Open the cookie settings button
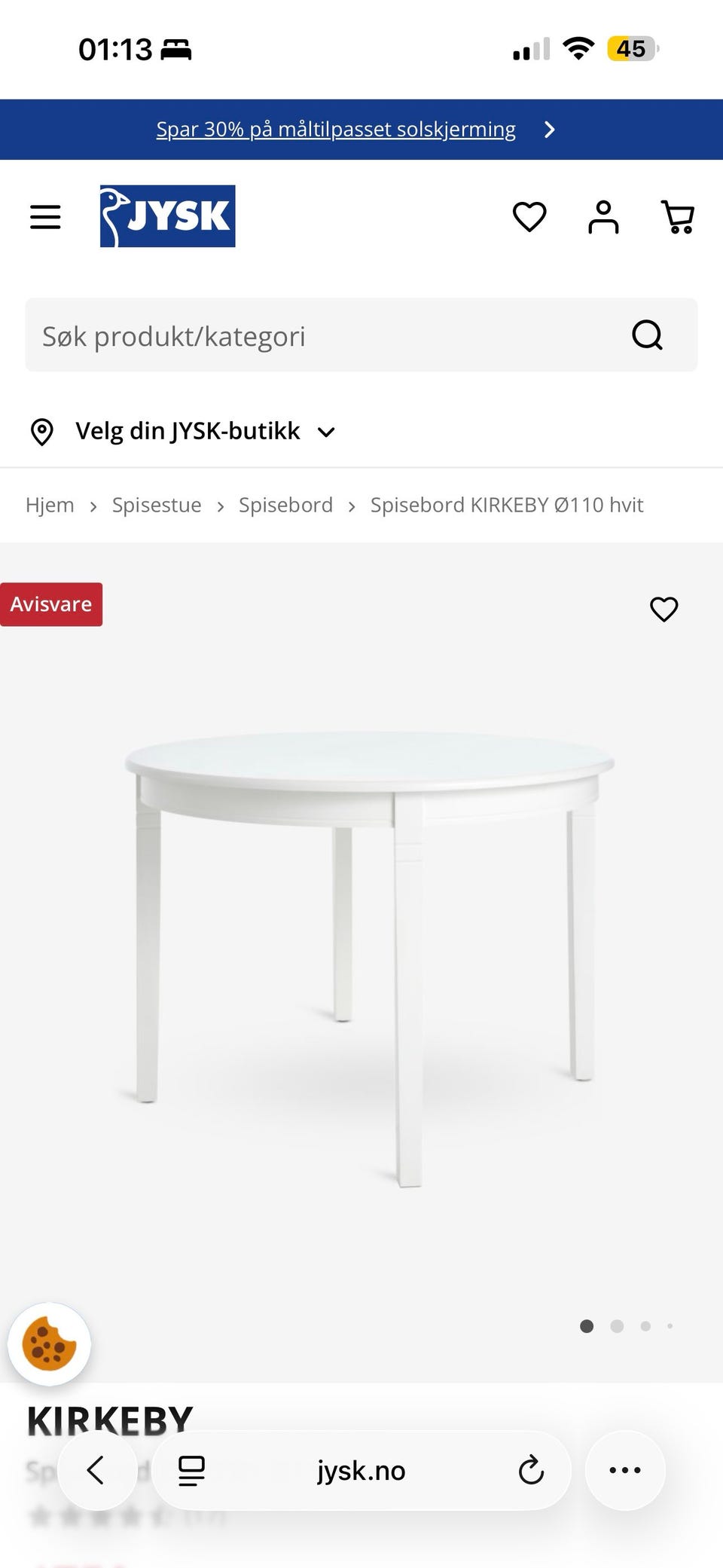 (x=49, y=1344)
